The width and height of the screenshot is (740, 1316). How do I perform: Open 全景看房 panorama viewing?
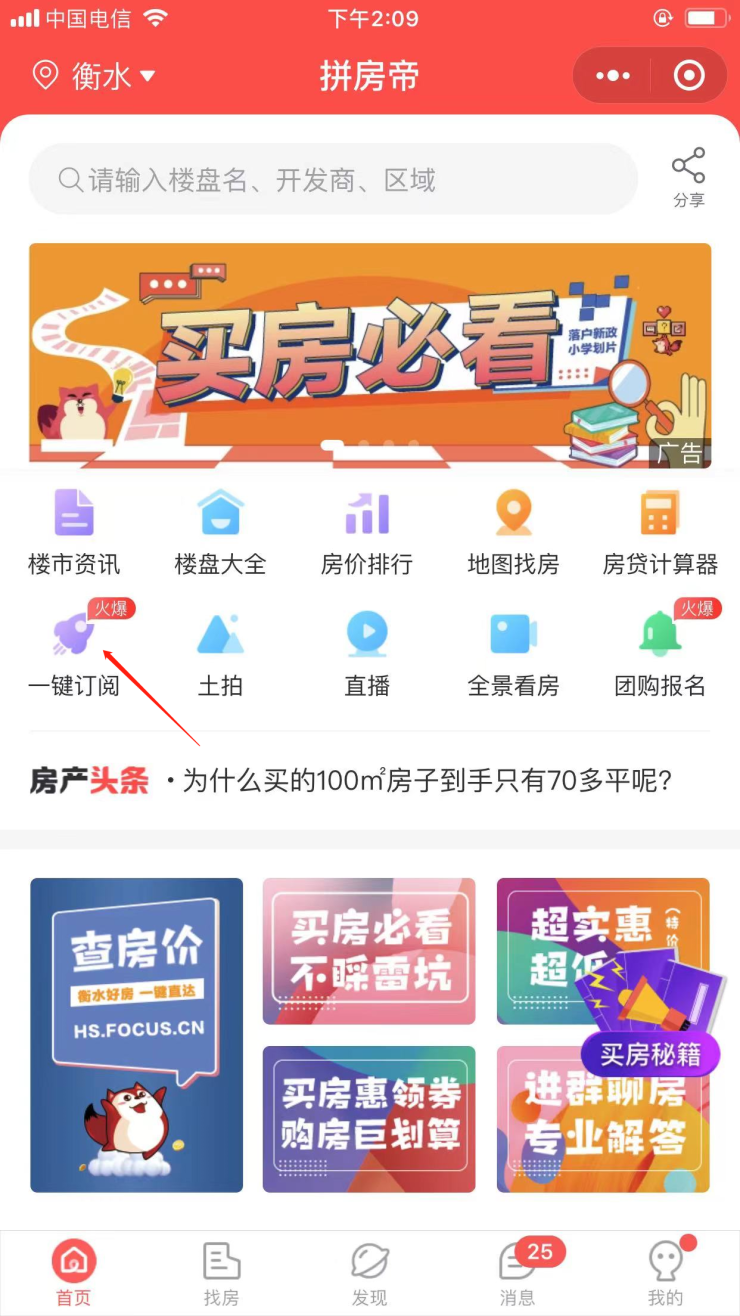(x=514, y=654)
